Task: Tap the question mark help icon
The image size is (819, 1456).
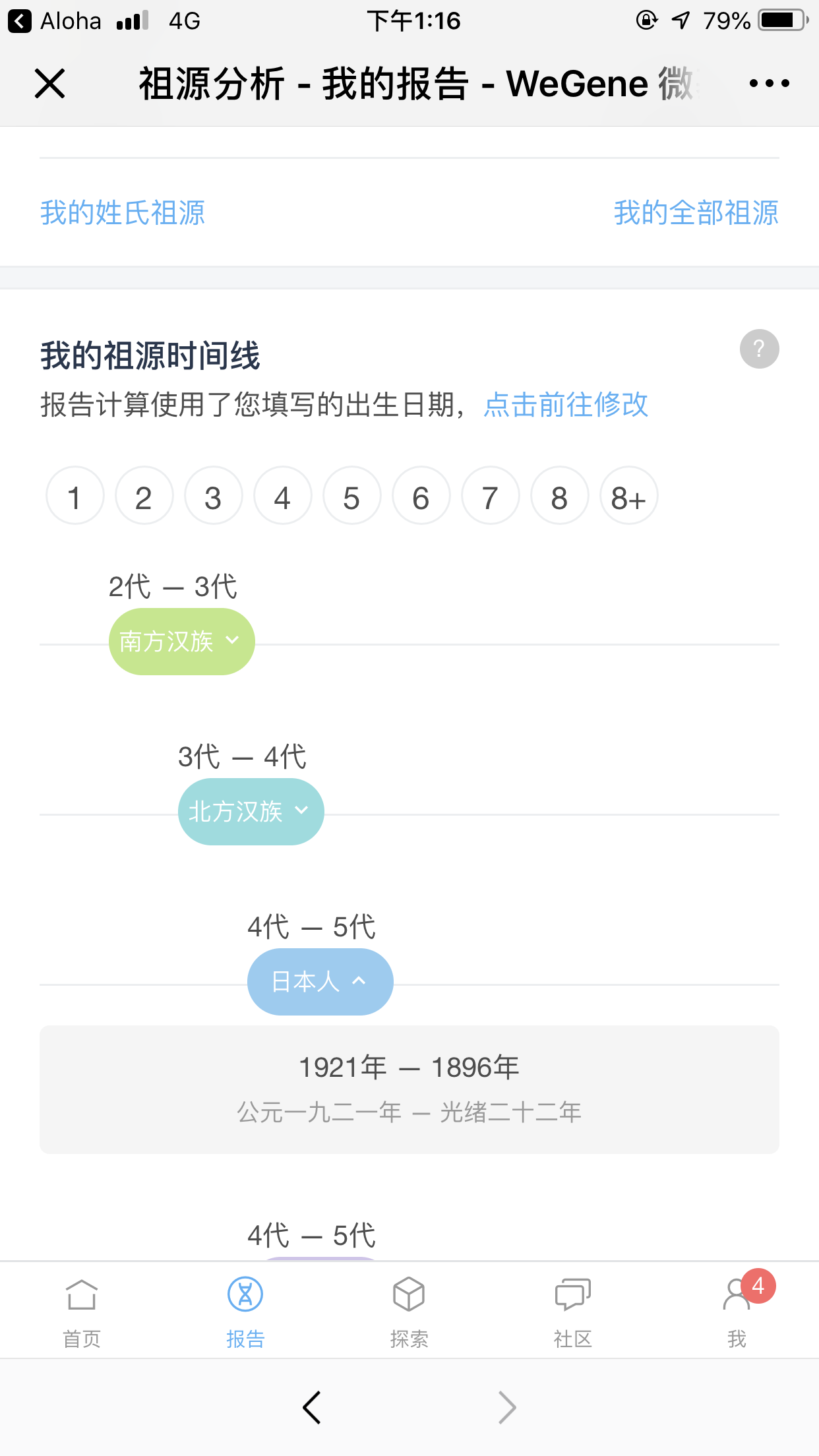Action: tap(759, 349)
